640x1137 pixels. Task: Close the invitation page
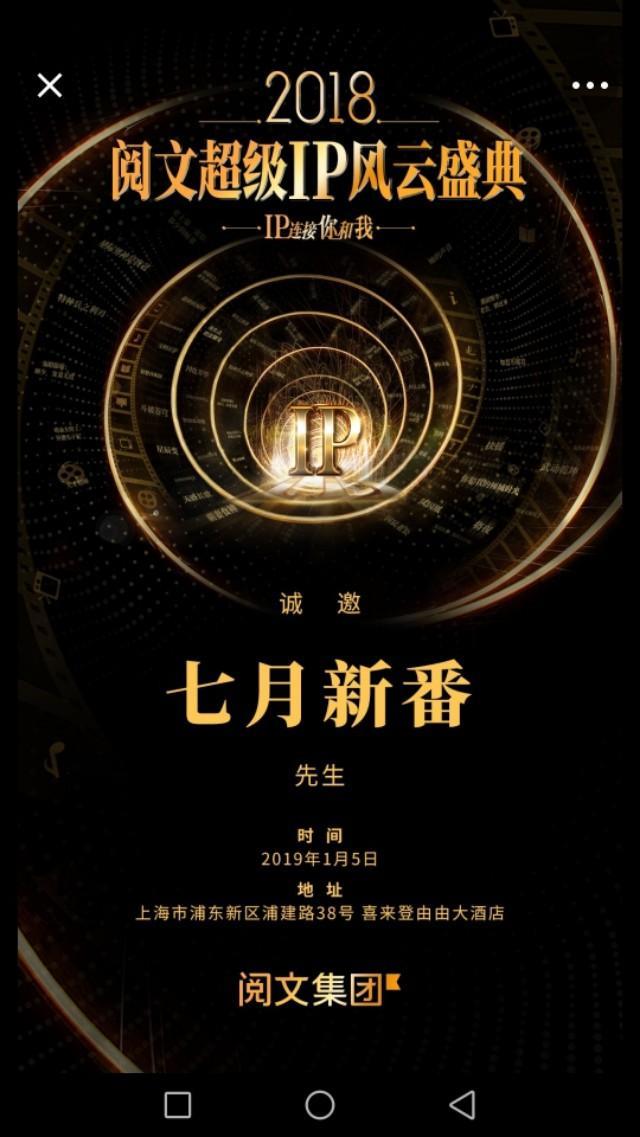[49, 86]
